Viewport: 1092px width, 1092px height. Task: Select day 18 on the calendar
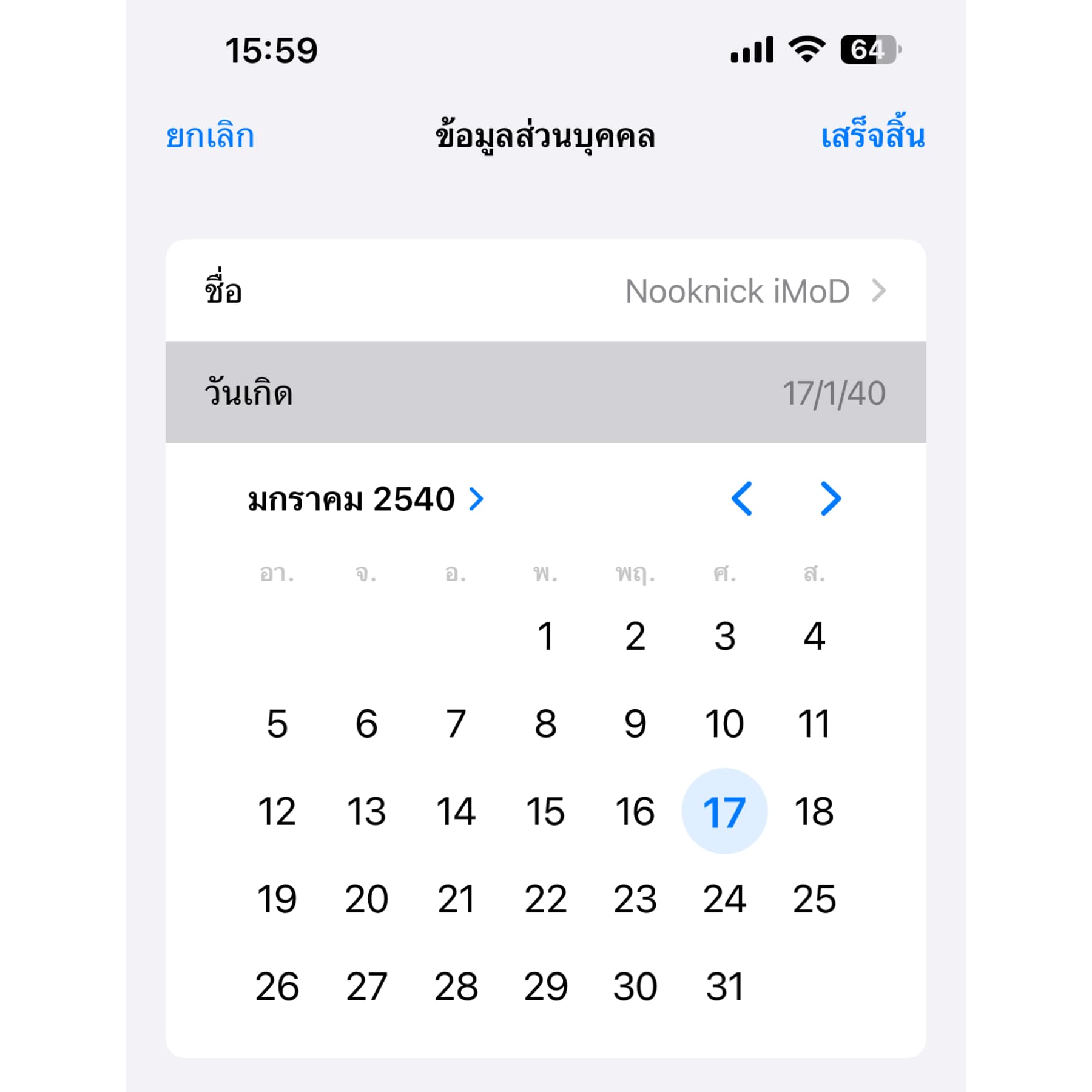click(814, 811)
